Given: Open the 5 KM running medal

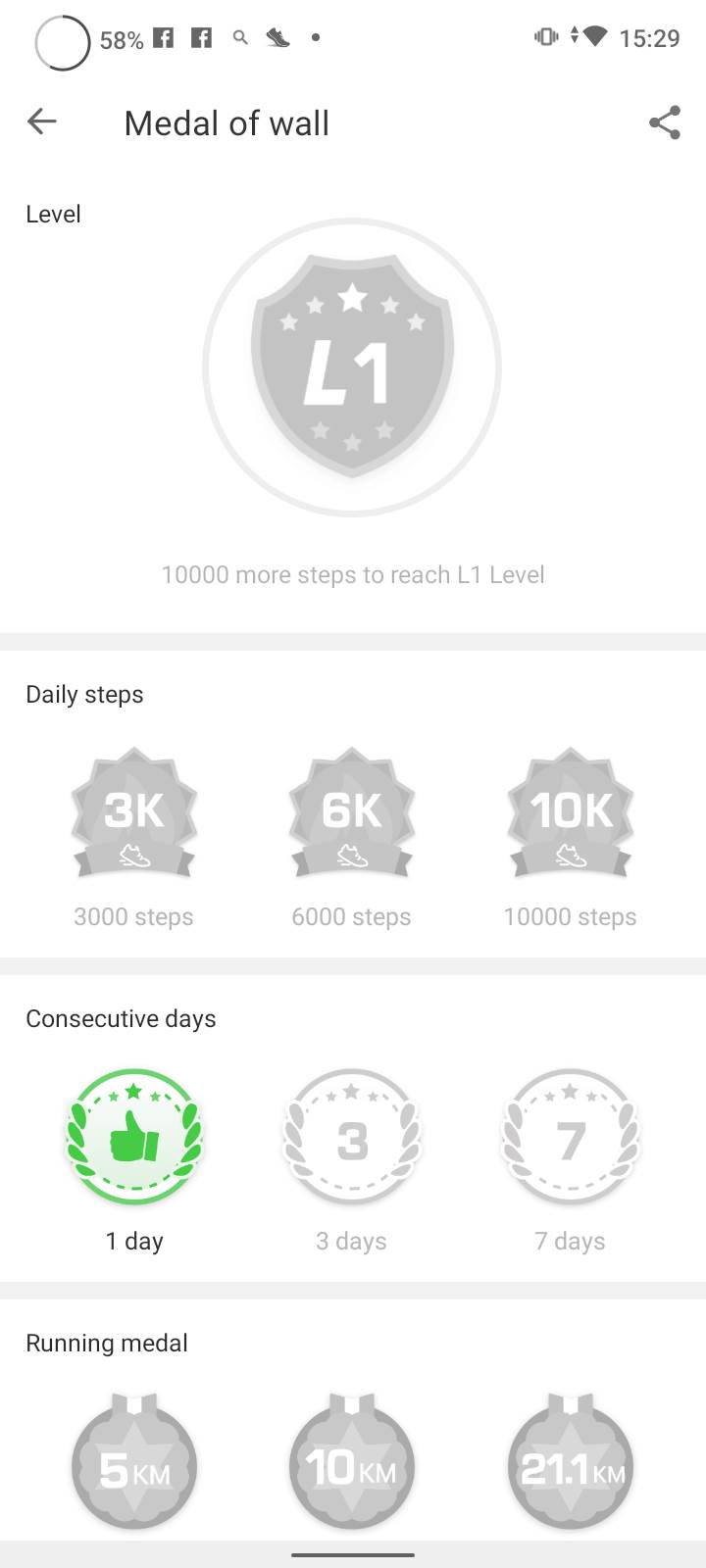Looking at the screenshot, I should (134, 1464).
